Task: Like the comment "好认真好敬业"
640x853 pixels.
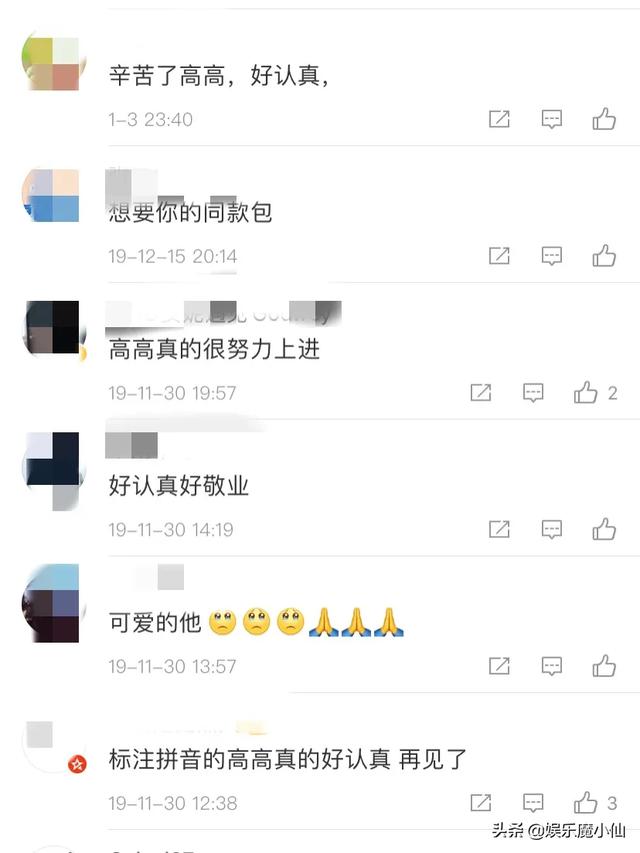Action: tap(603, 529)
